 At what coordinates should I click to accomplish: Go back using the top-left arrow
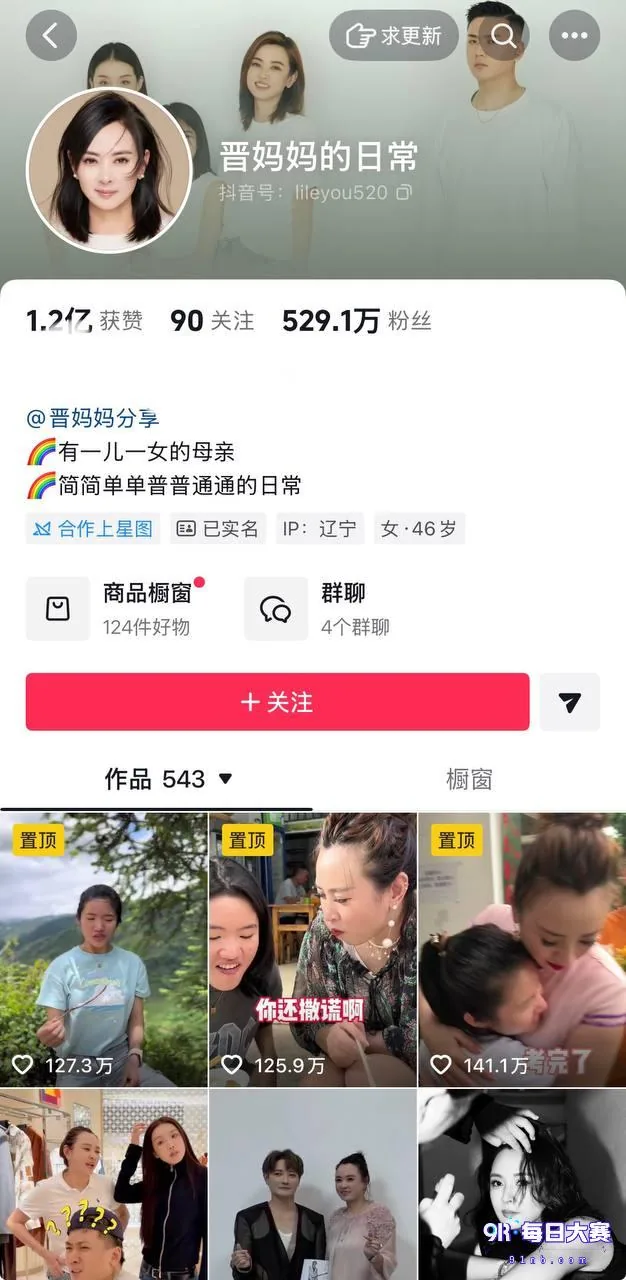[51, 36]
